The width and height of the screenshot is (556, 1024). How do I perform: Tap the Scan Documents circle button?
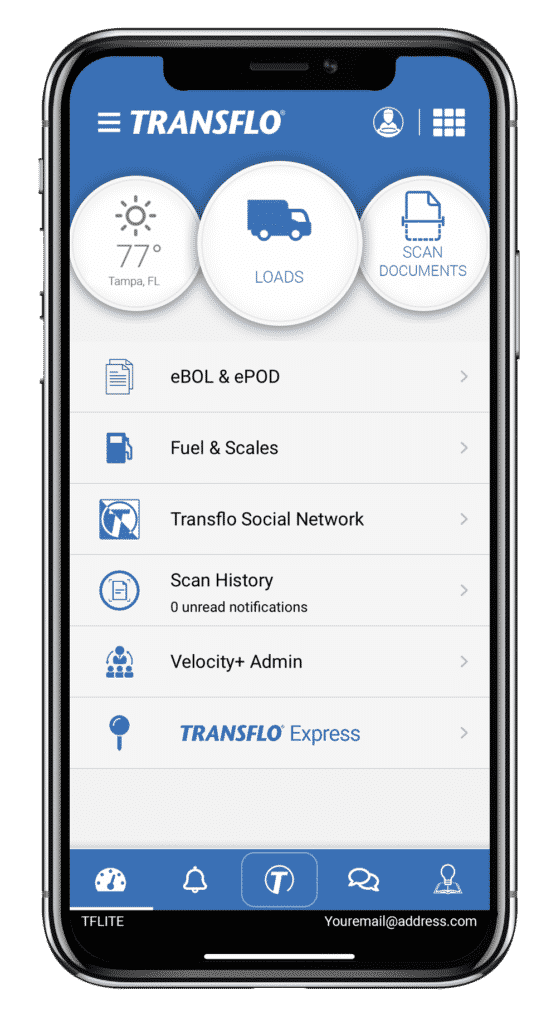point(423,243)
